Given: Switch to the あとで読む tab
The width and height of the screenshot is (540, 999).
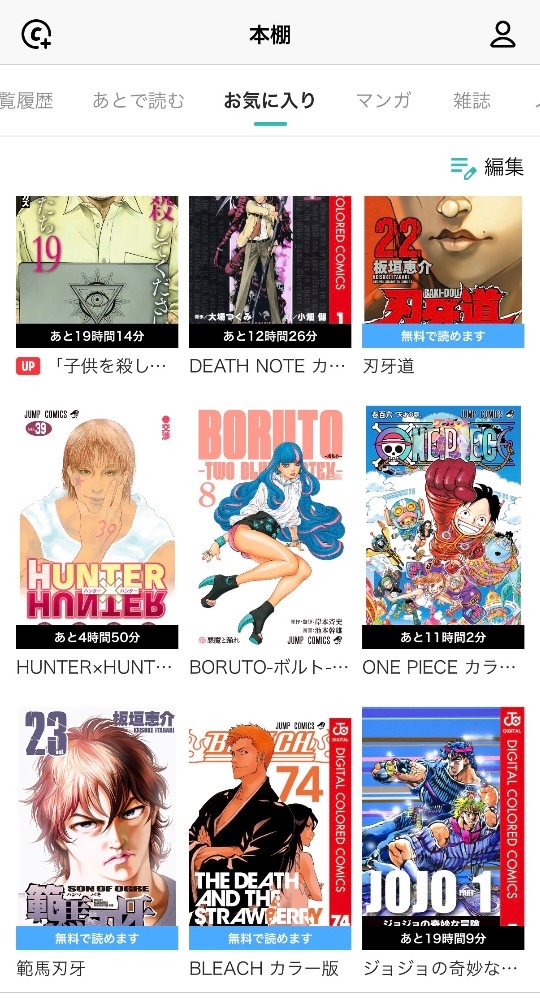Looking at the screenshot, I should [x=138, y=100].
